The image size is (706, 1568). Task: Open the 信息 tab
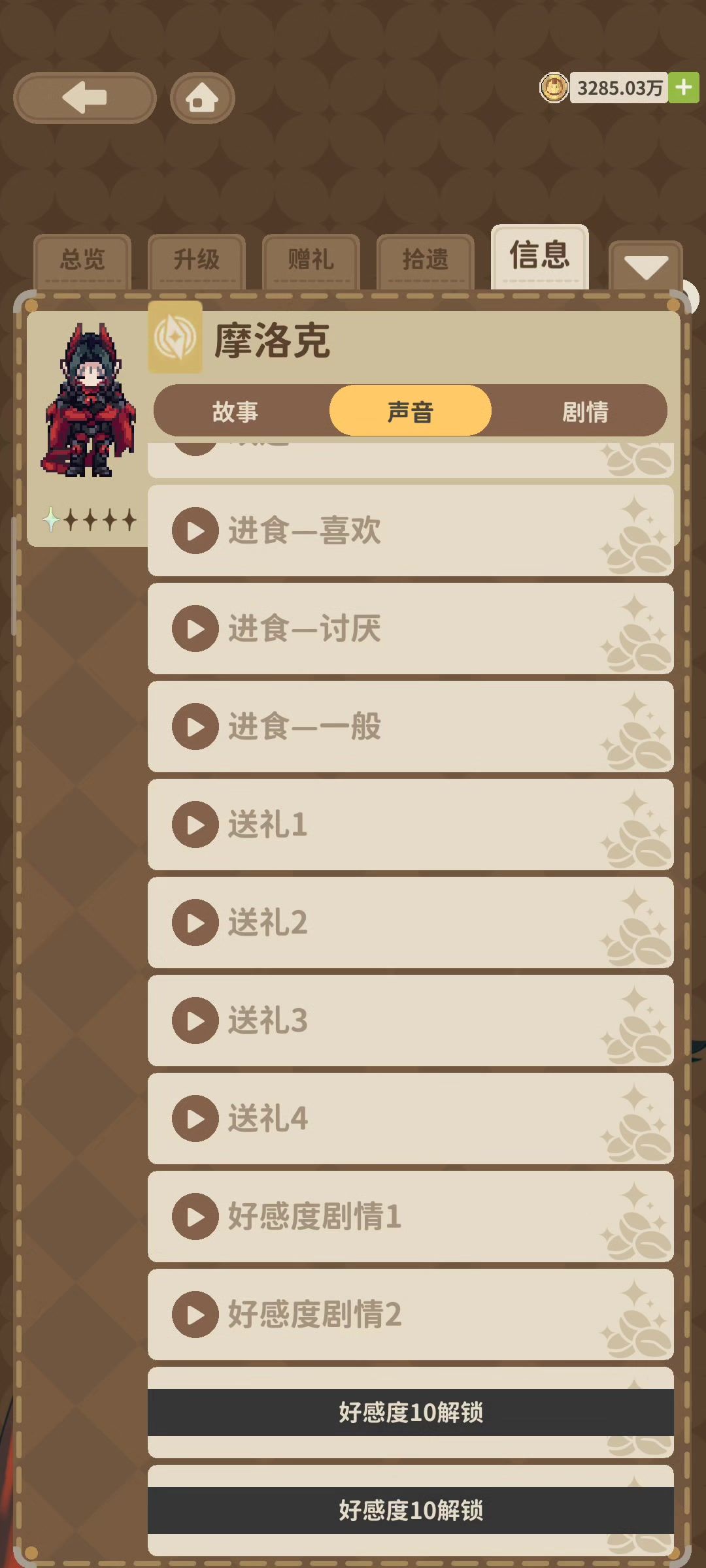pyautogui.click(x=540, y=256)
